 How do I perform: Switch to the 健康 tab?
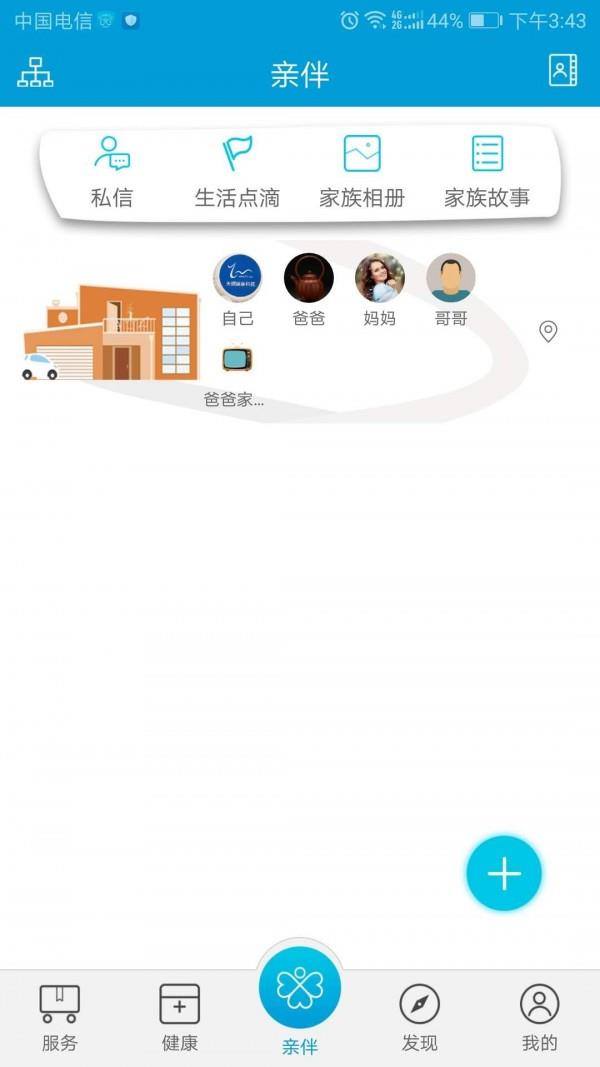coord(180,1017)
